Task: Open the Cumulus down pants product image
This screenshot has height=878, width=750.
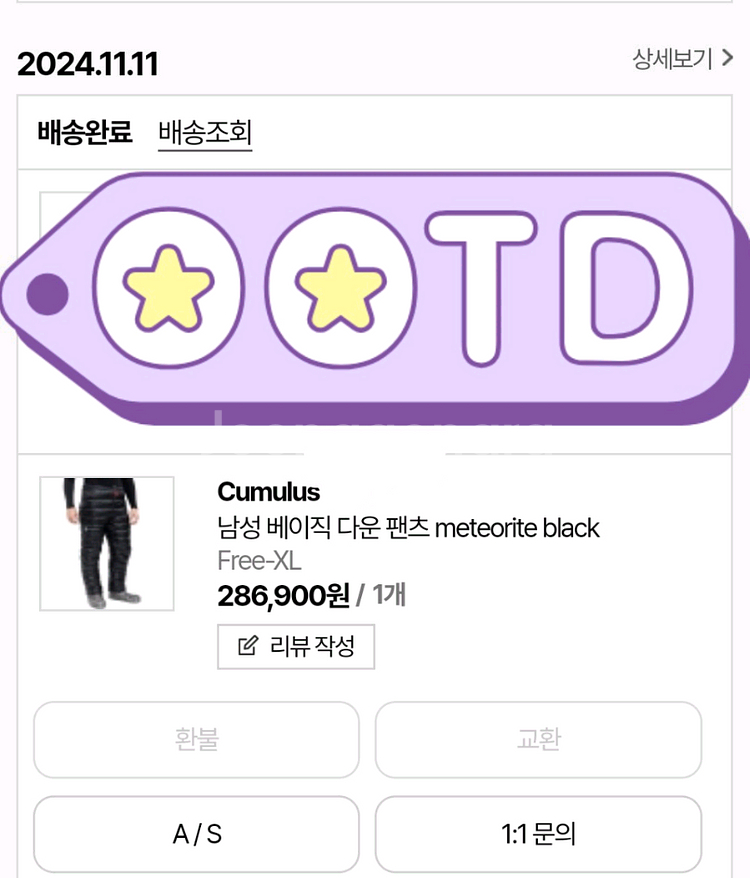Action: pyautogui.click(x=107, y=543)
